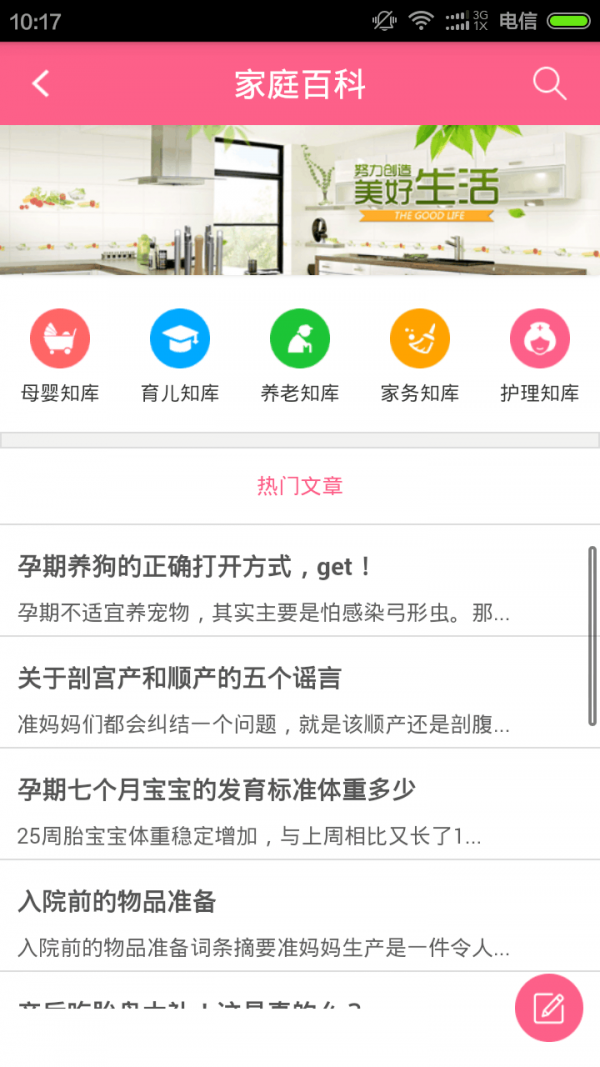Image resolution: width=600 pixels, height=1067 pixels.
Task: Open the 美好生活 kitchen banner
Action: 300,200
